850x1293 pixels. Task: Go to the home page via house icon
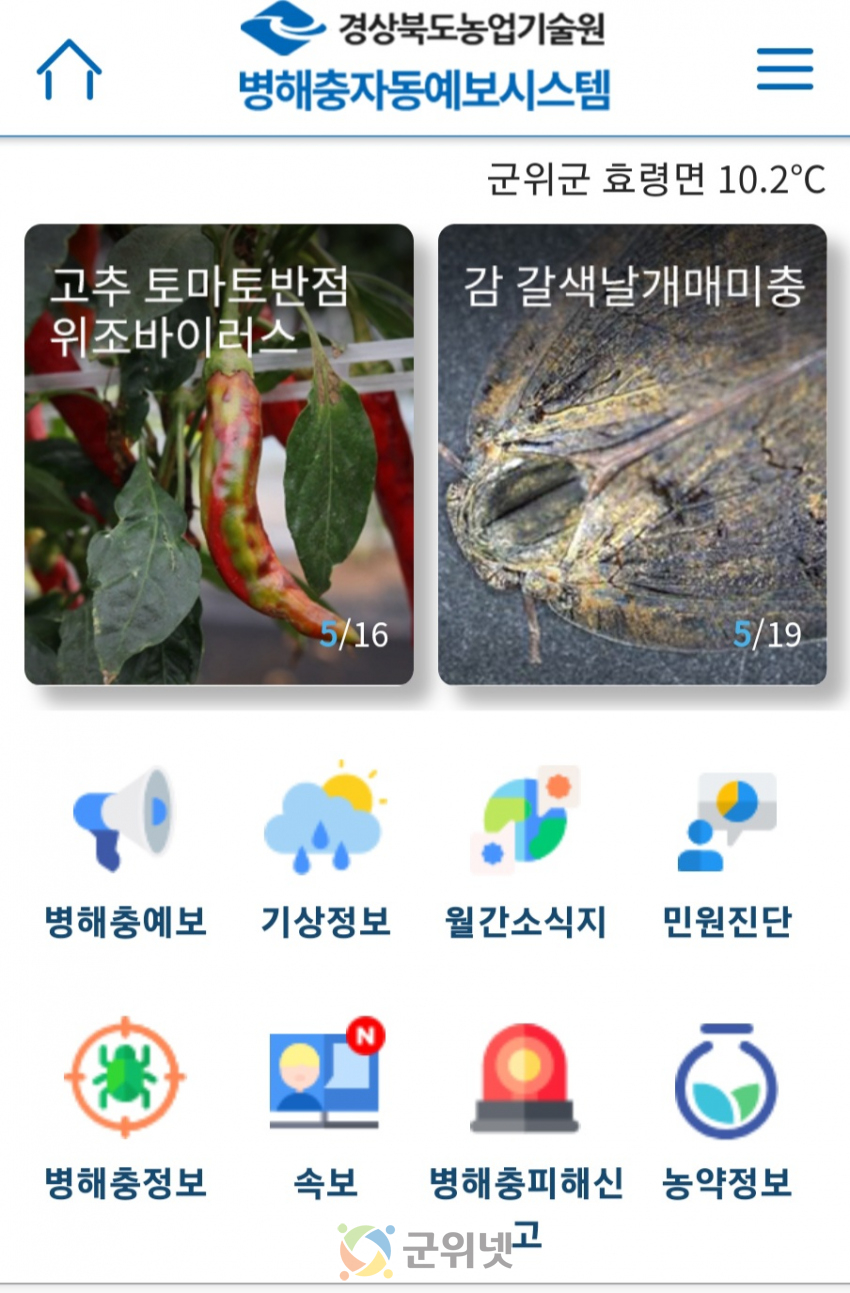coord(69,70)
